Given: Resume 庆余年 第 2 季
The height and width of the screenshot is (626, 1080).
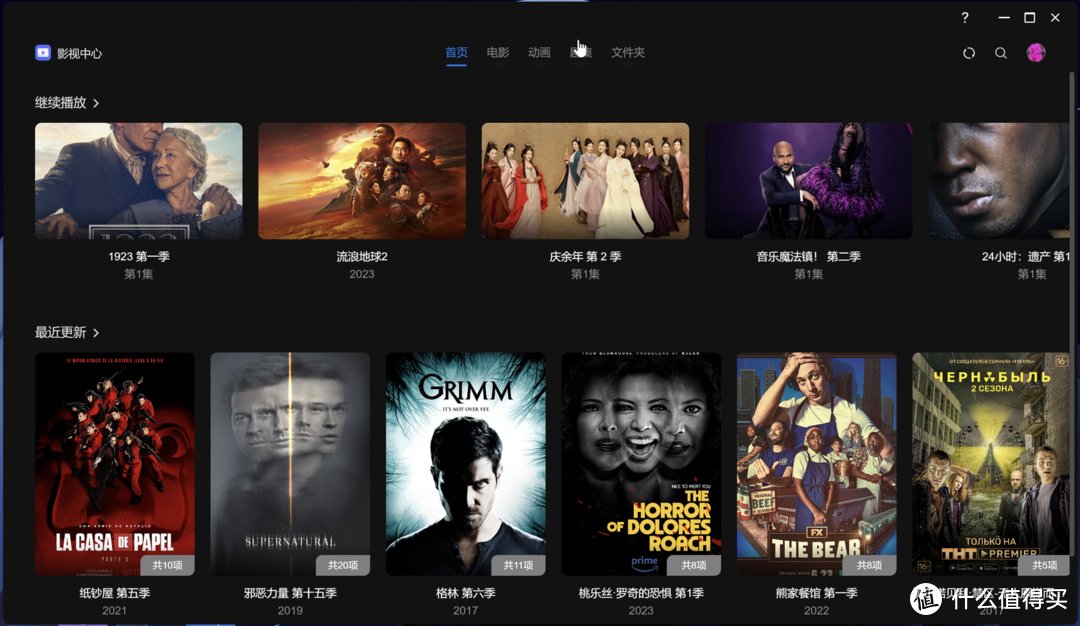Looking at the screenshot, I should coord(585,181).
